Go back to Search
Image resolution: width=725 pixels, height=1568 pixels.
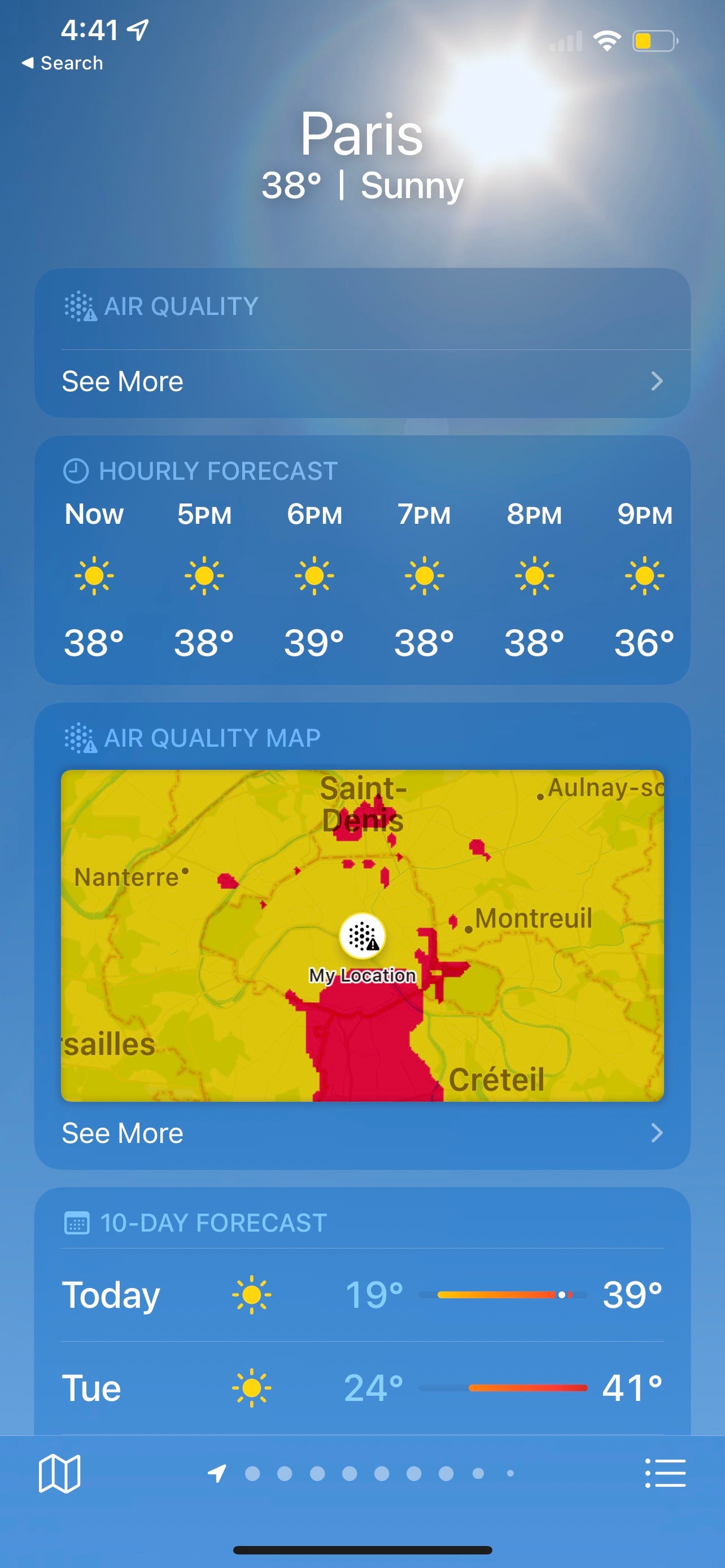(x=62, y=63)
